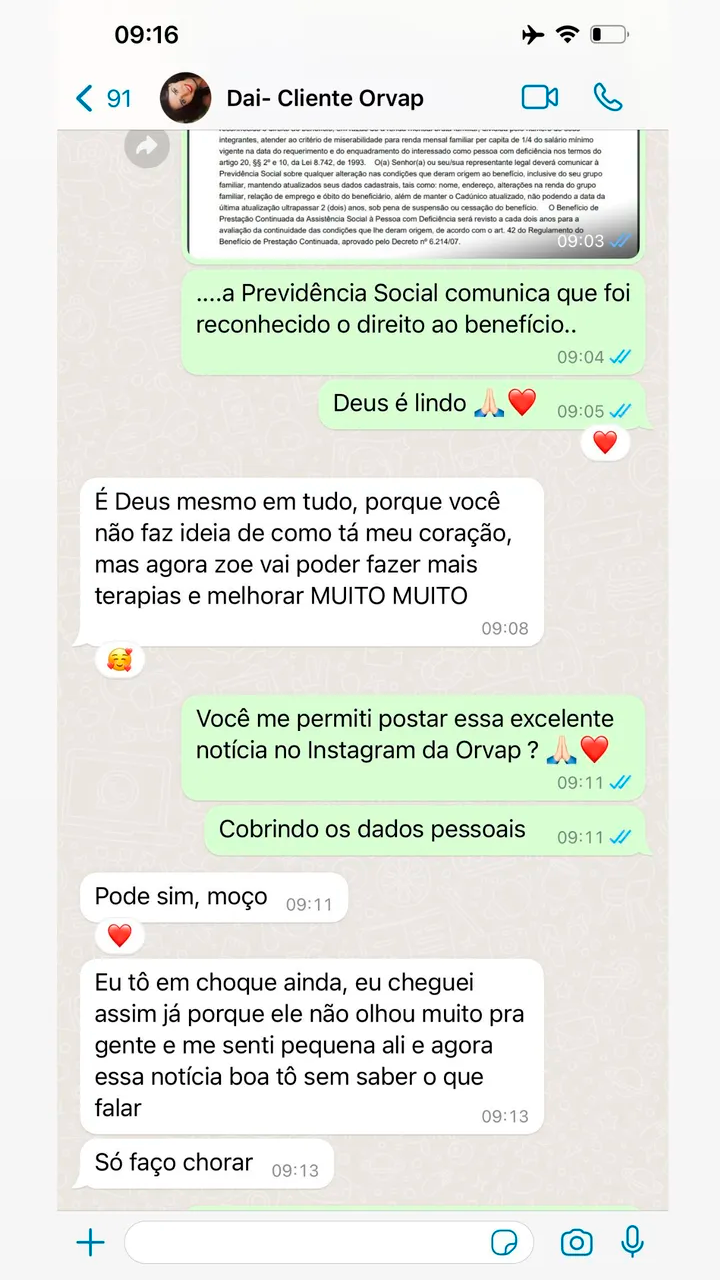
Task: Start a voice call with Dai
Action: 608,97
